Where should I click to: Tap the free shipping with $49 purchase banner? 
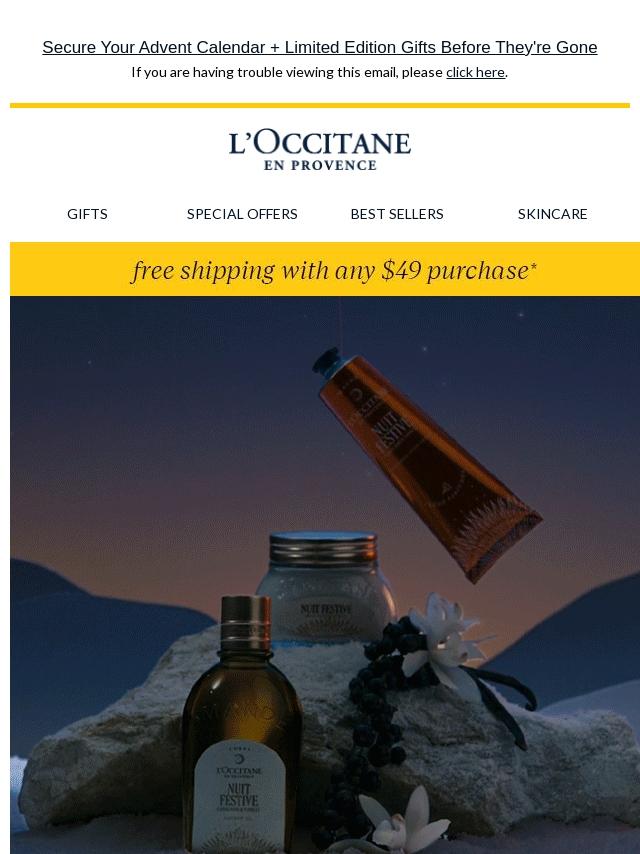point(325,270)
